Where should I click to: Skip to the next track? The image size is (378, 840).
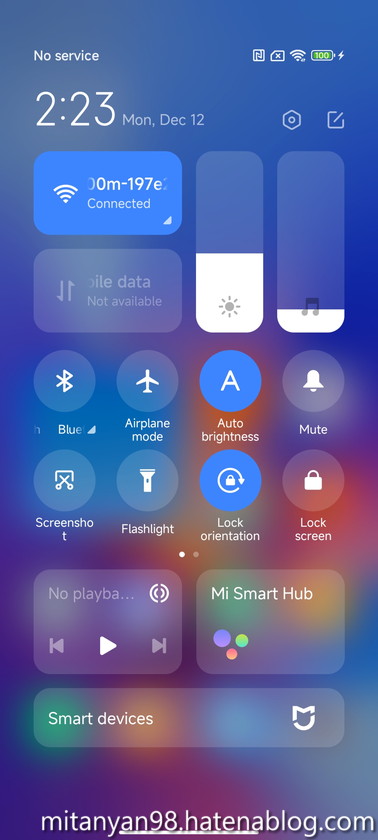[x=159, y=646]
